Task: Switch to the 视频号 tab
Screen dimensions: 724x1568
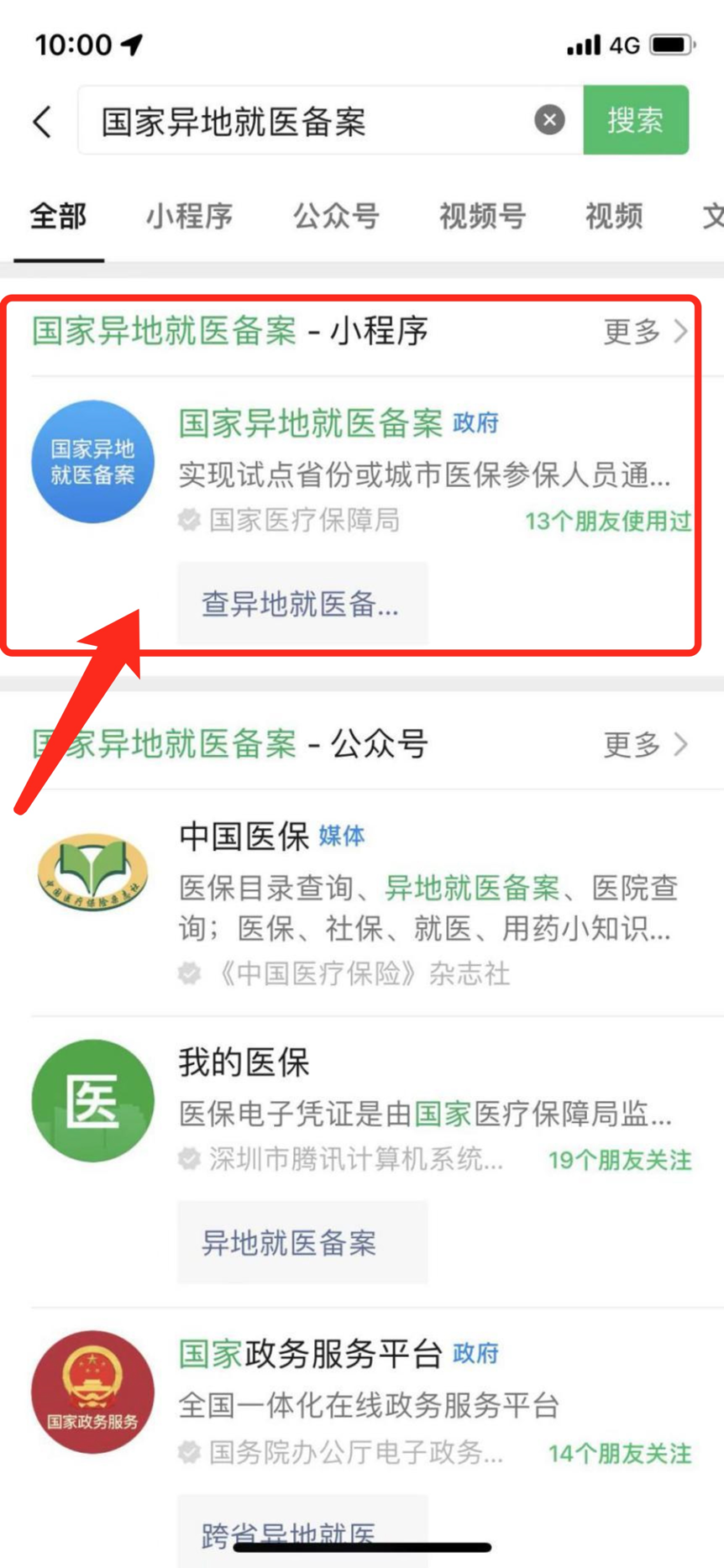Action: click(482, 217)
